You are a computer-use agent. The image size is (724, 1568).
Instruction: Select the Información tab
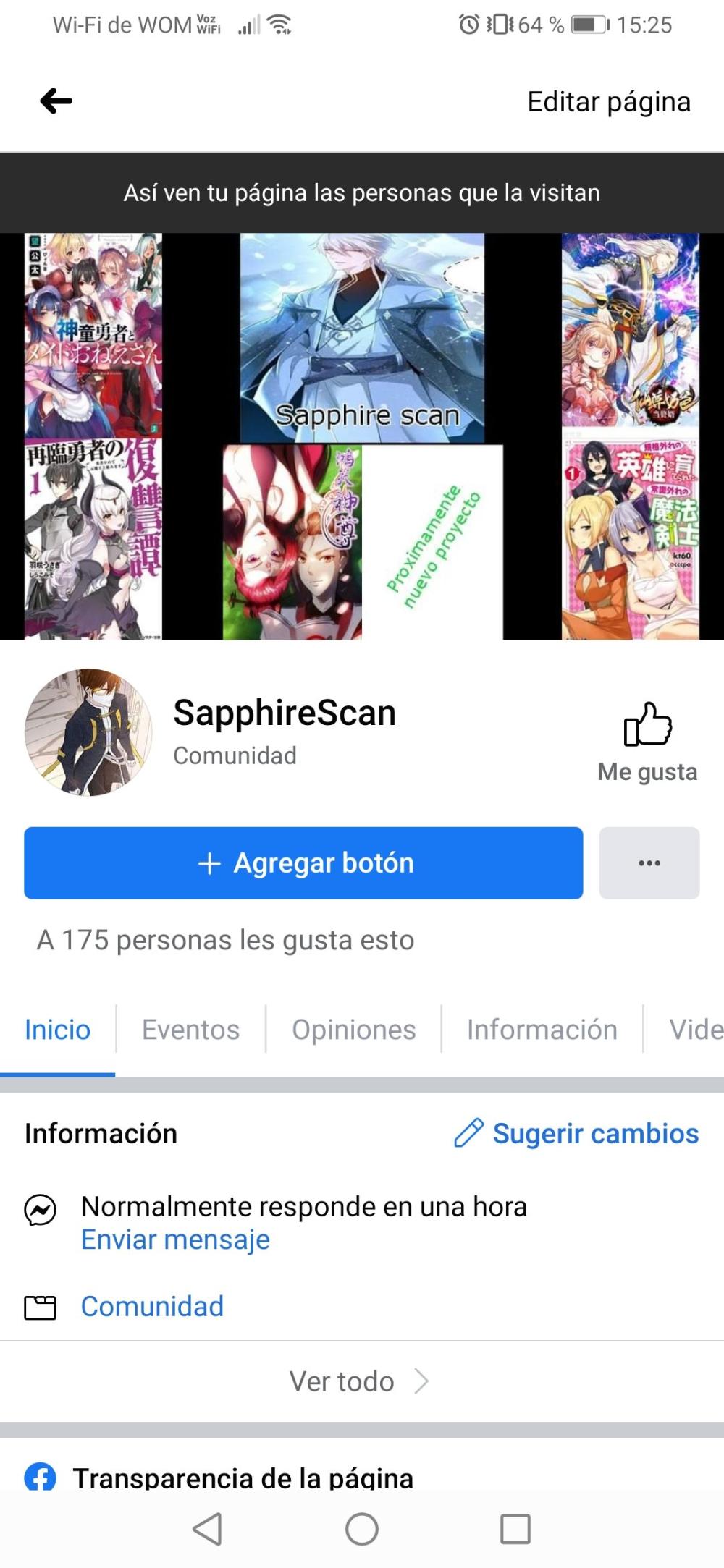click(542, 1029)
